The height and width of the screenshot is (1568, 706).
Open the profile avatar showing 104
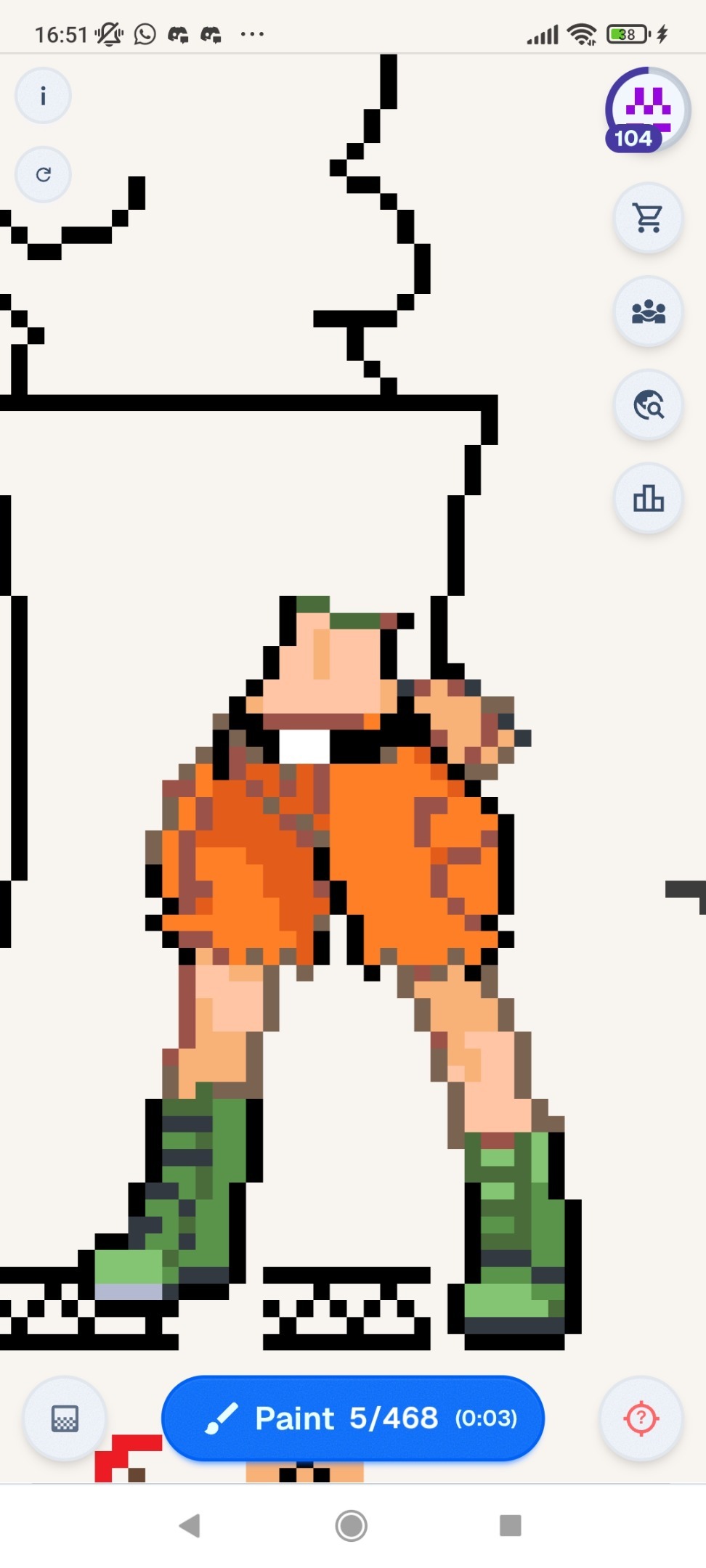pos(646,110)
